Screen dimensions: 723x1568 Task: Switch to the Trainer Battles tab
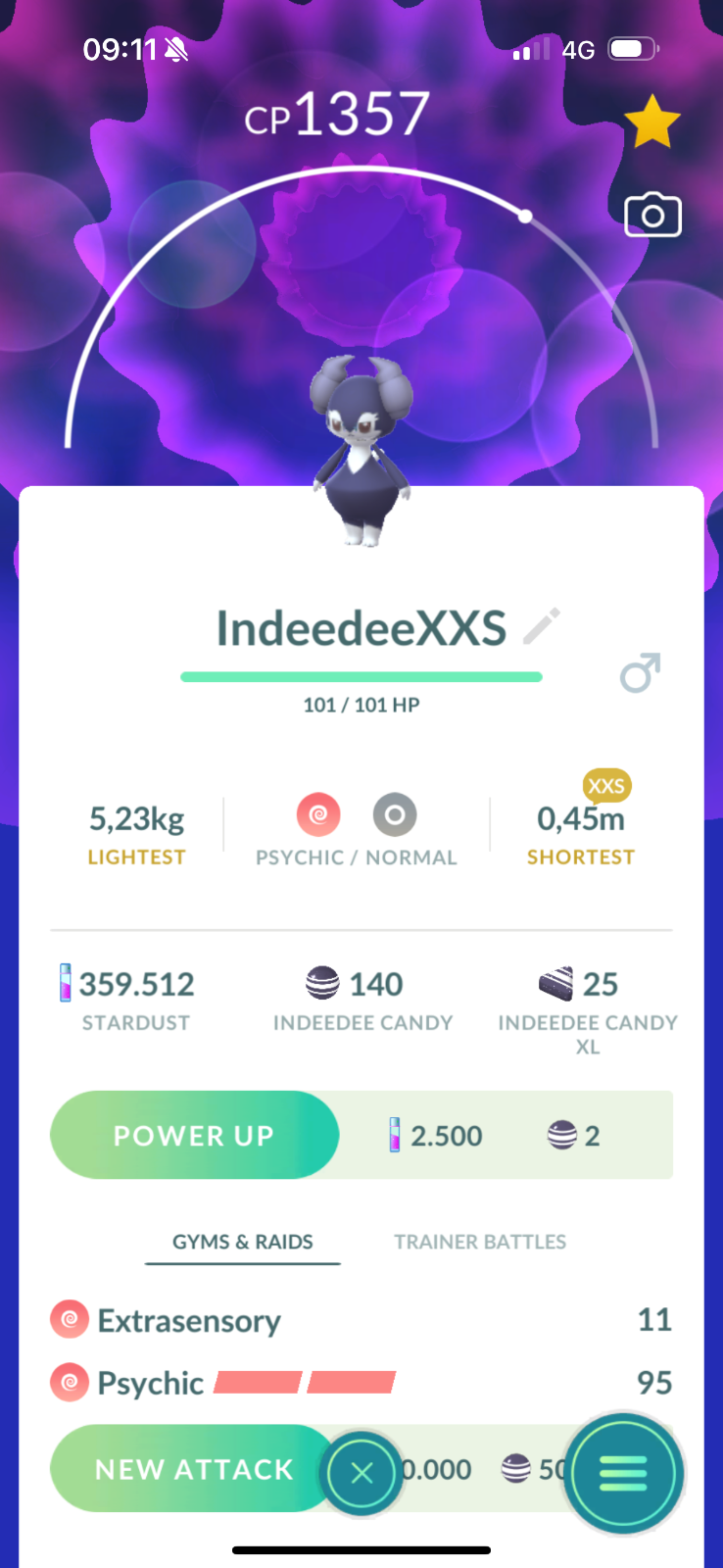point(480,1242)
